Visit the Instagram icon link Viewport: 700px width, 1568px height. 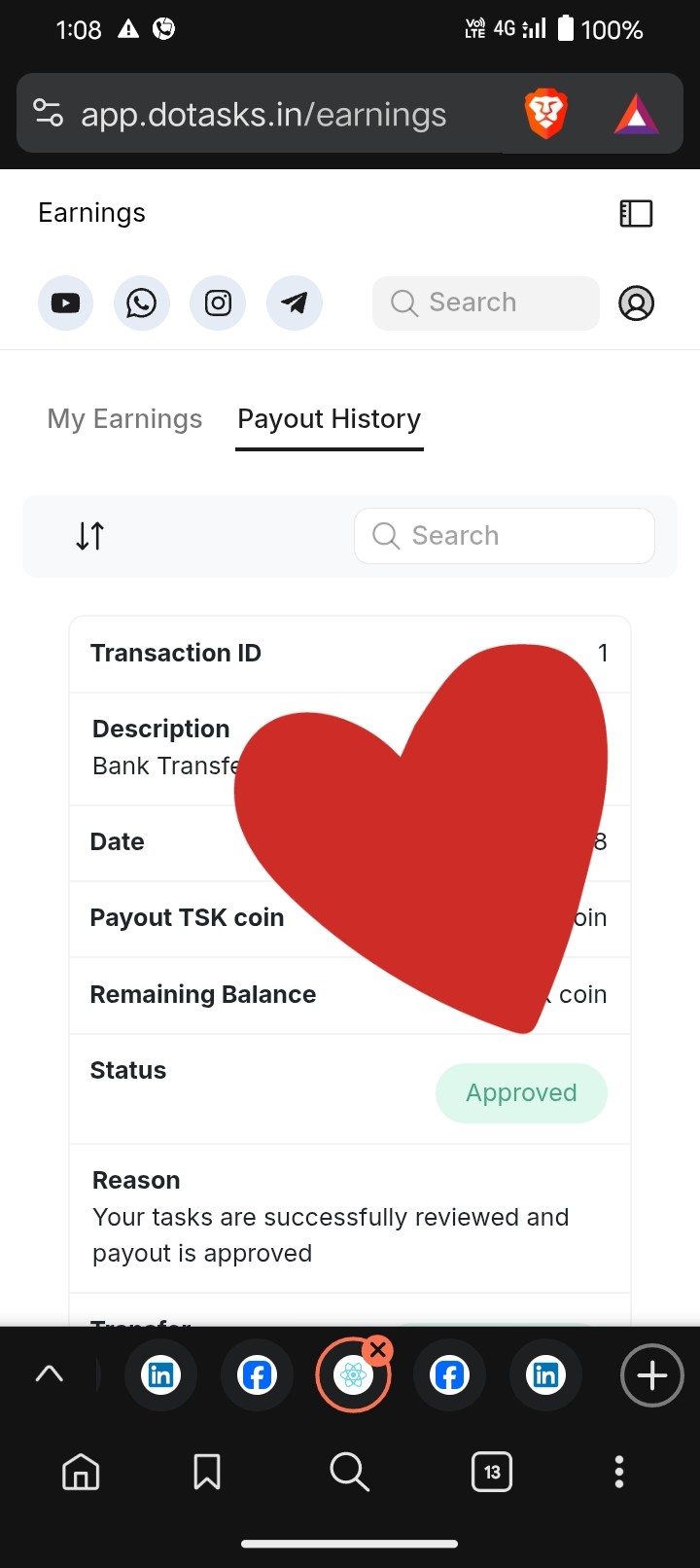coord(218,303)
